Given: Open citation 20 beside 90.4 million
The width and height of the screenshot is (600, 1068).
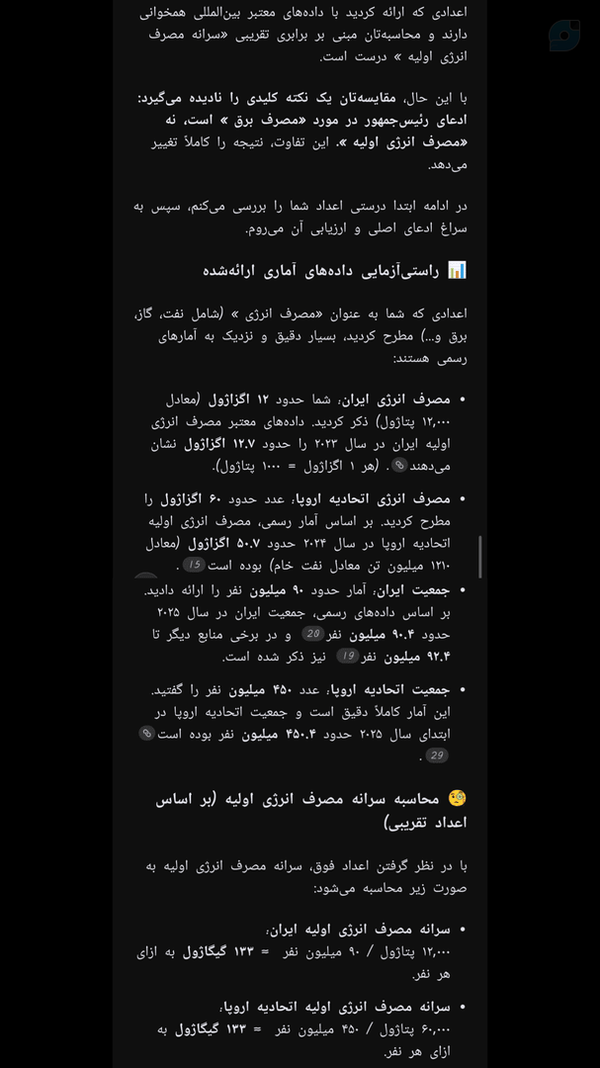Looking at the screenshot, I should pos(312,634).
